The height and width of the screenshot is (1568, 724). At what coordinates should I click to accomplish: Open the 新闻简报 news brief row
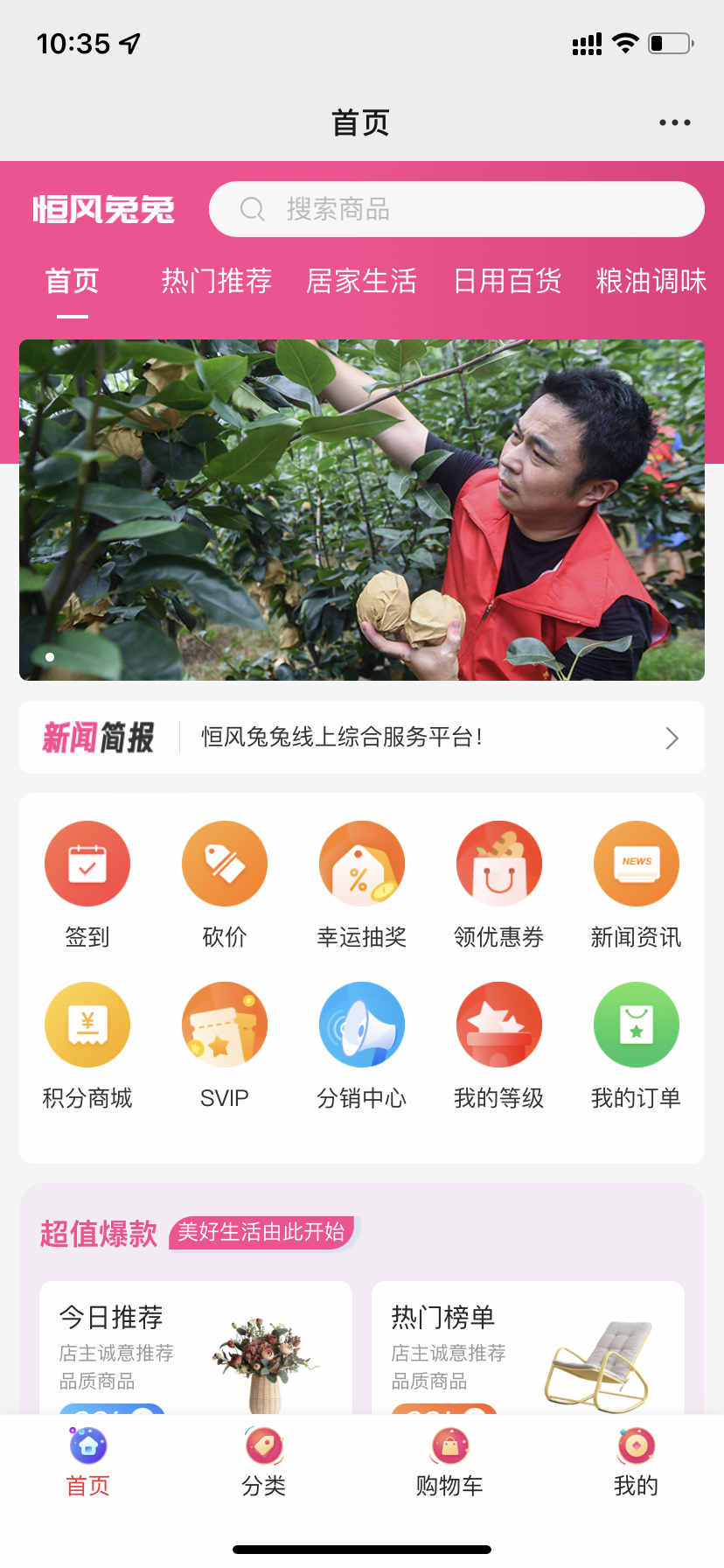[x=362, y=738]
